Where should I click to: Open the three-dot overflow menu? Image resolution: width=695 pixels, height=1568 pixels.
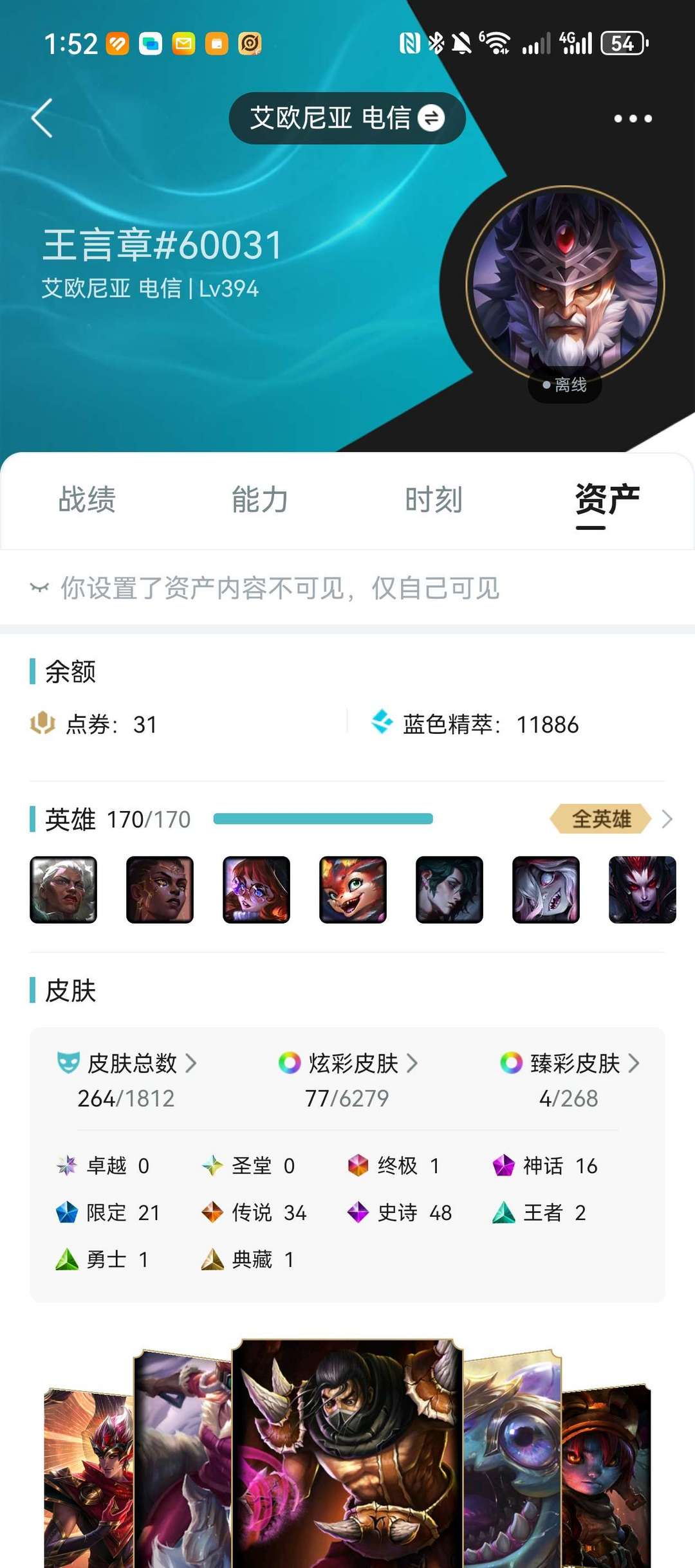tap(633, 118)
